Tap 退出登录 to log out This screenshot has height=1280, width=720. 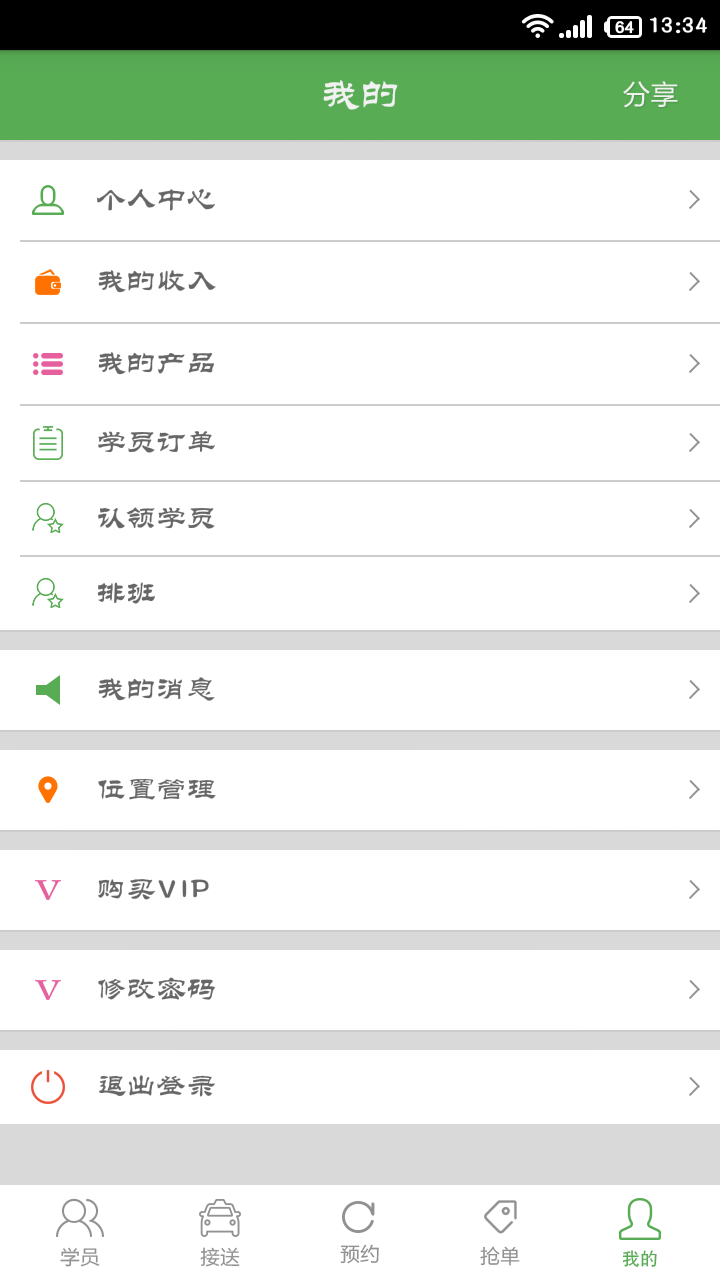click(x=157, y=1086)
